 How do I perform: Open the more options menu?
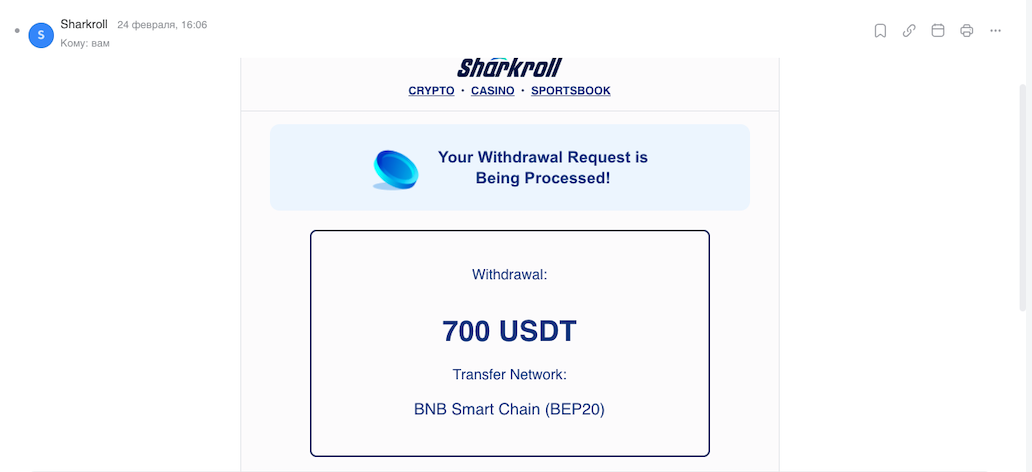[996, 31]
